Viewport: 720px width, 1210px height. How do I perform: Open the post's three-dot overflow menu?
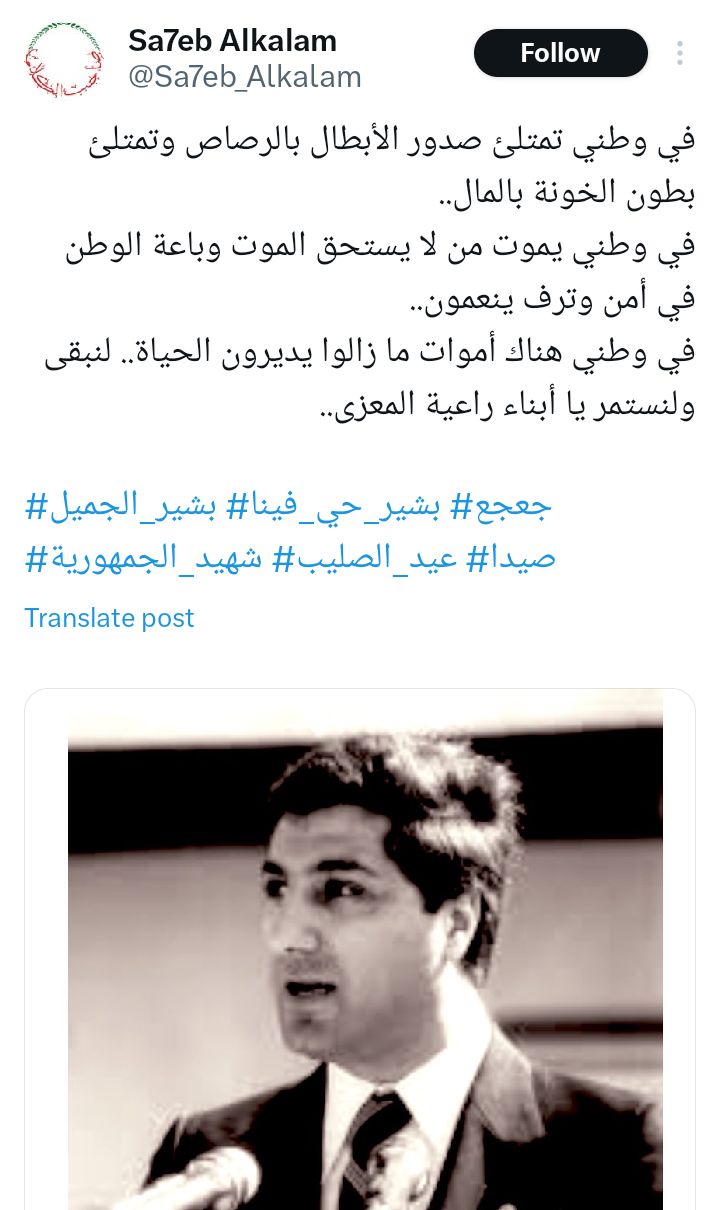point(680,53)
